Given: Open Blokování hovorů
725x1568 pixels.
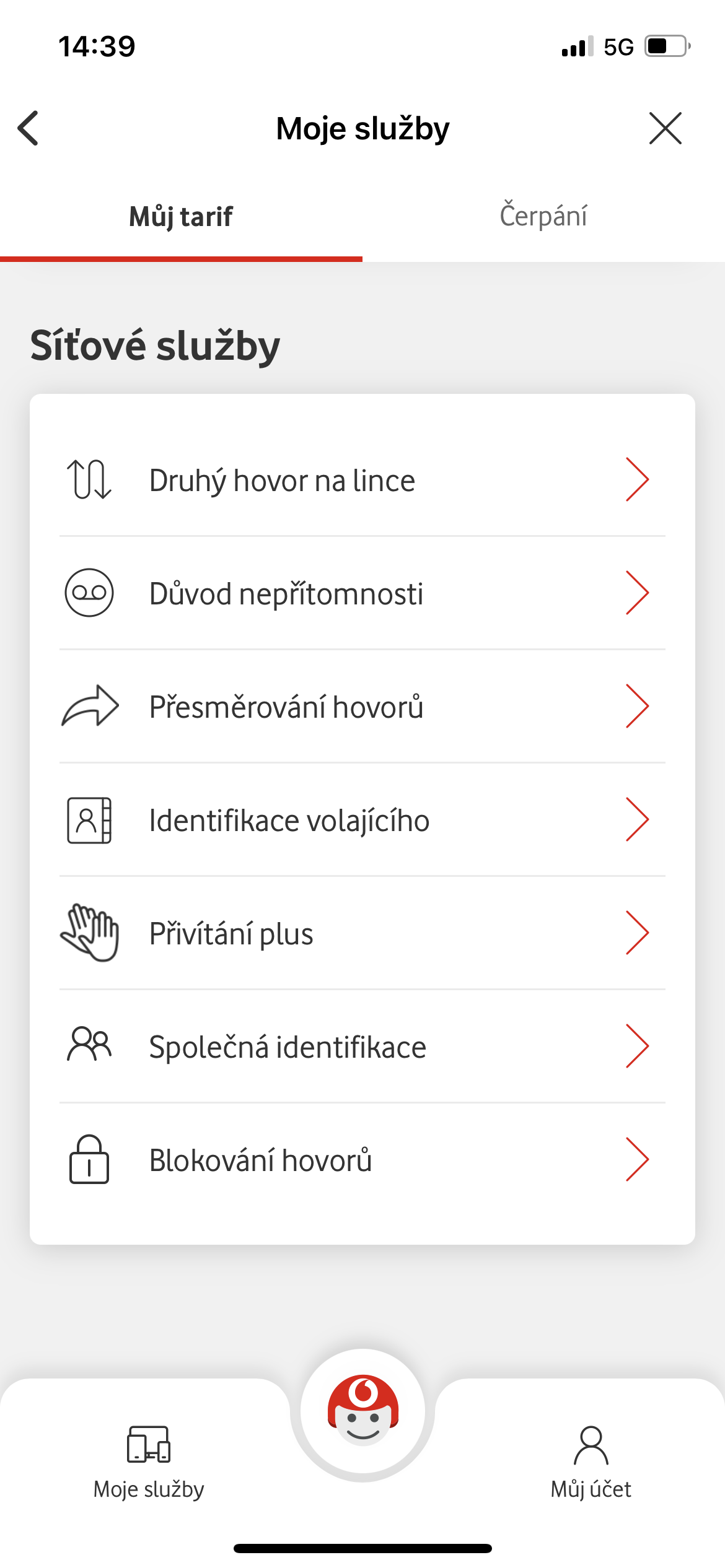Looking at the screenshot, I should pyautogui.click(x=362, y=1160).
